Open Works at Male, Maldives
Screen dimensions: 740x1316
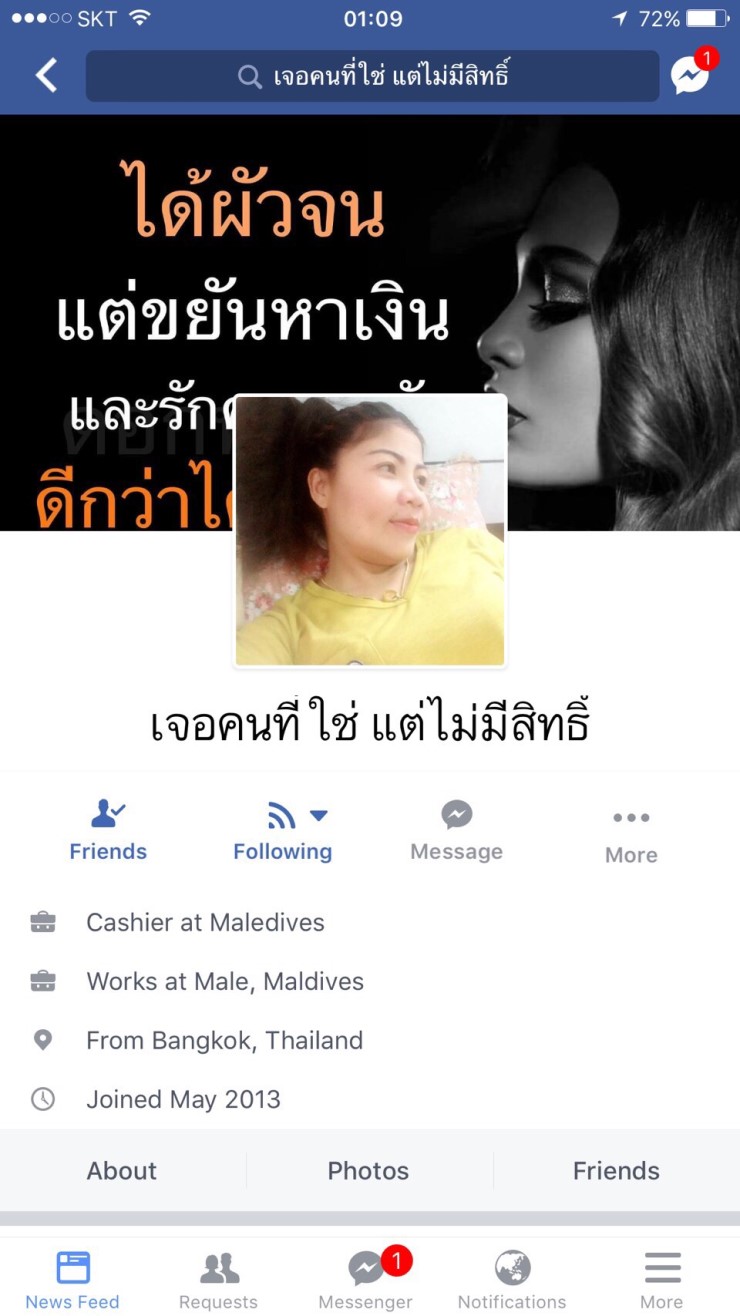click(x=225, y=981)
